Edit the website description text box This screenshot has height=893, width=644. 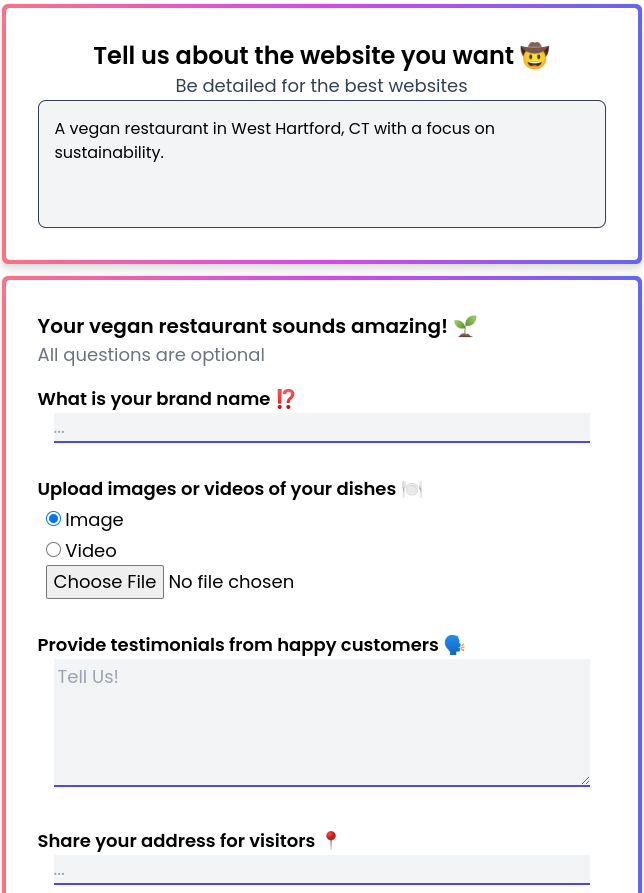(321, 164)
